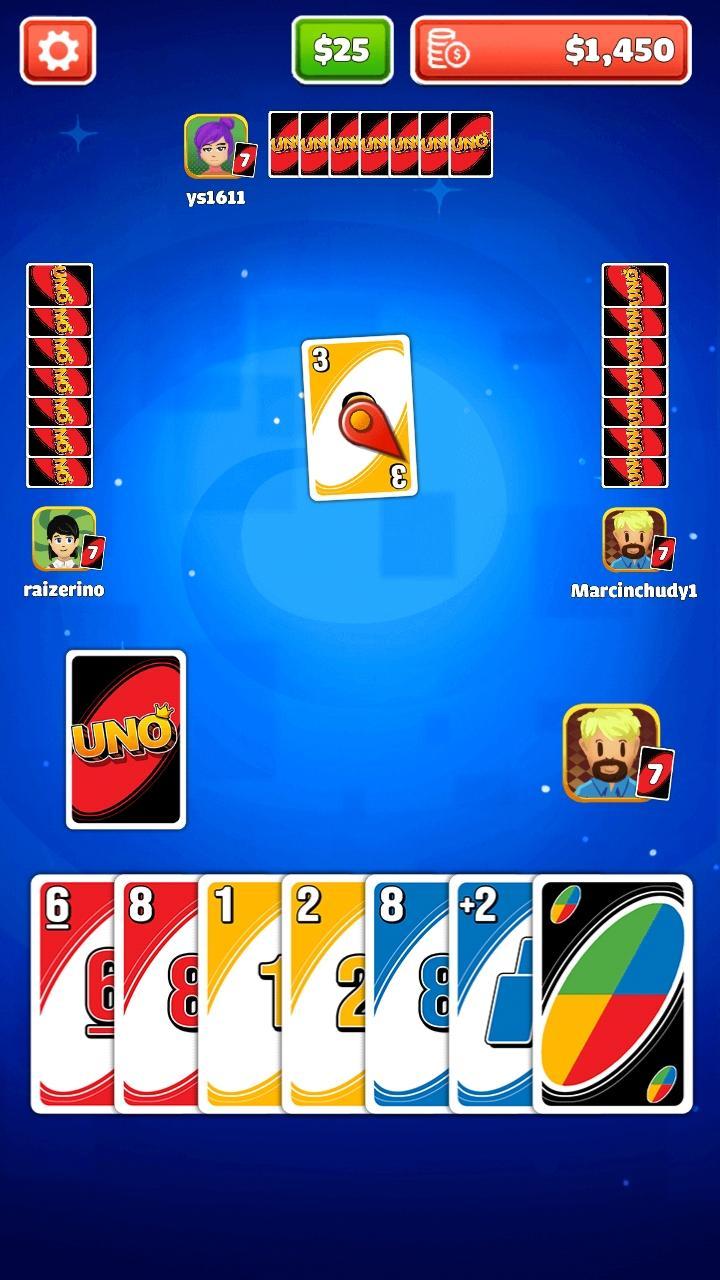This screenshot has height=1280, width=720.
Task: Play the red 6 card
Action: pos(73,993)
